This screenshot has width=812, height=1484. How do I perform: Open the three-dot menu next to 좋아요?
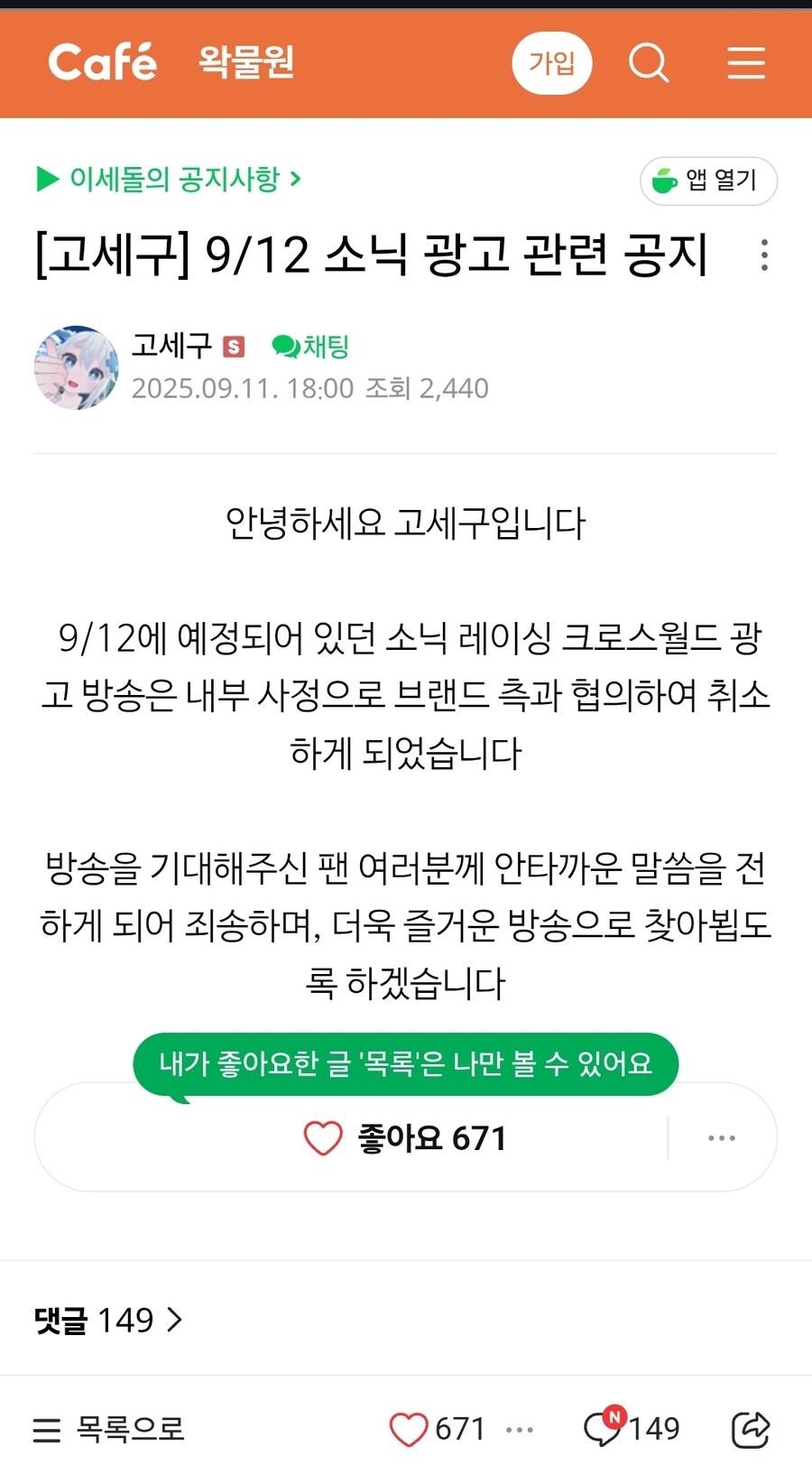(x=721, y=1137)
